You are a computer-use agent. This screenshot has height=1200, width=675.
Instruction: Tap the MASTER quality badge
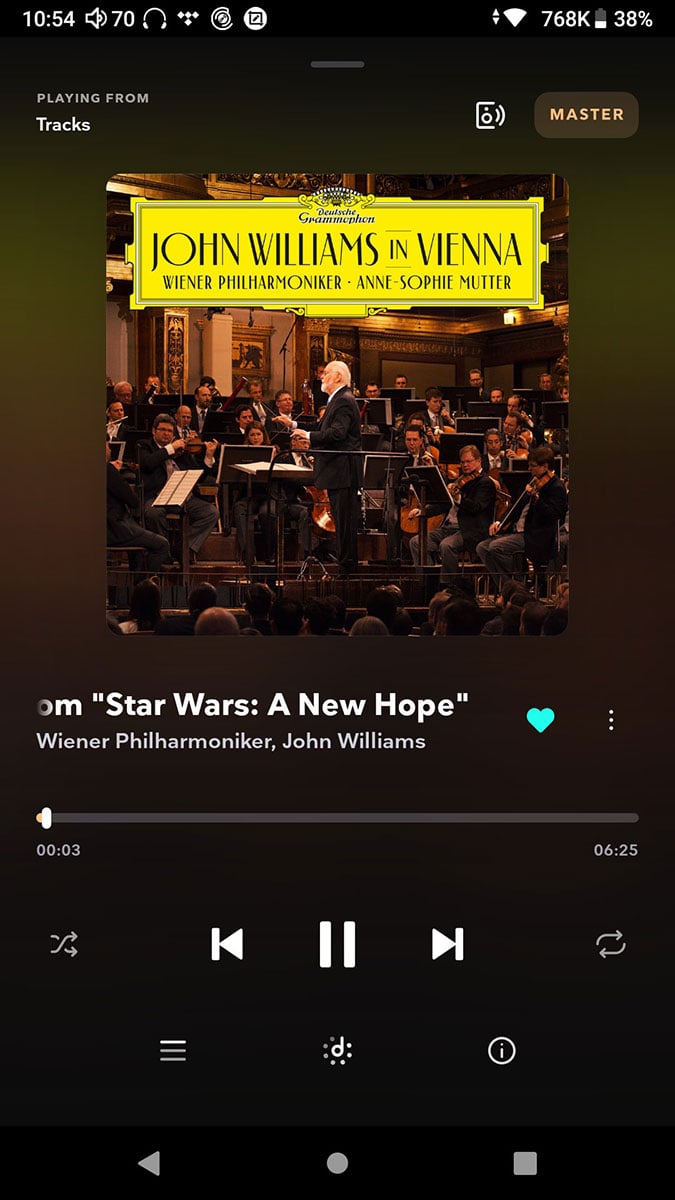pyautogui.click(x=586, y=114)
